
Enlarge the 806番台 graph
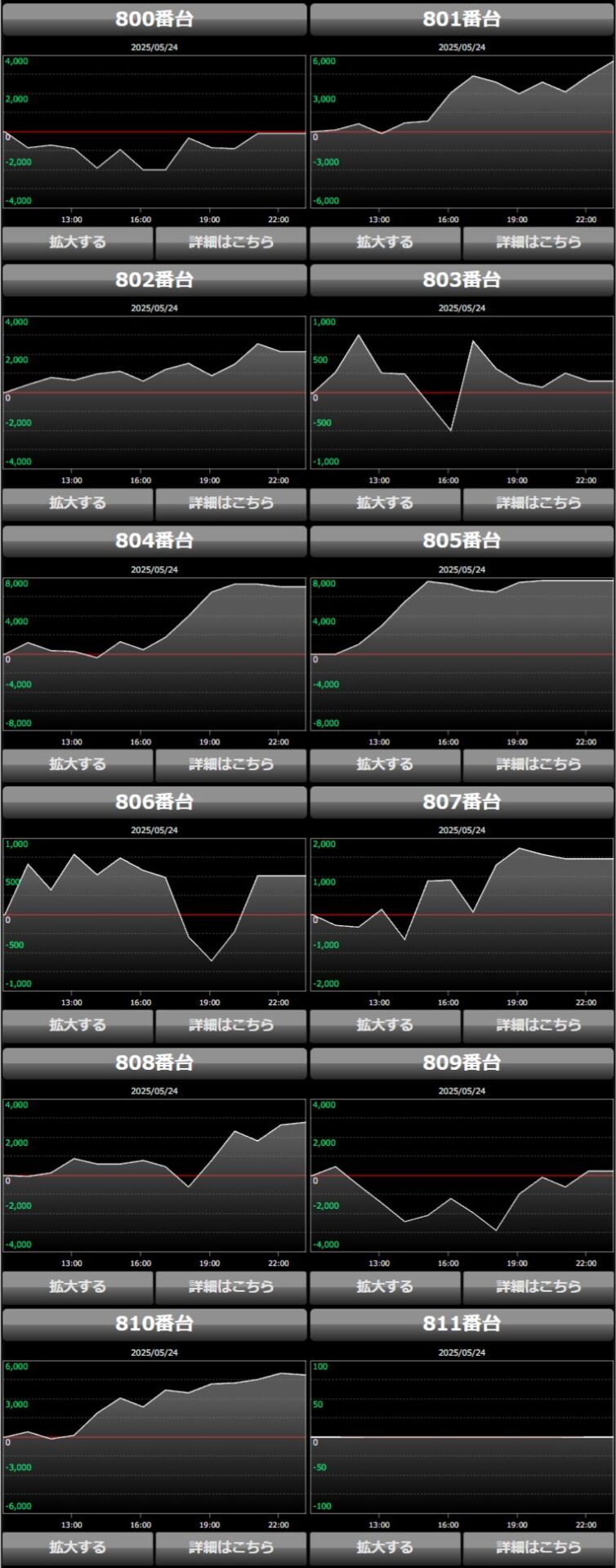point(78,1025)
